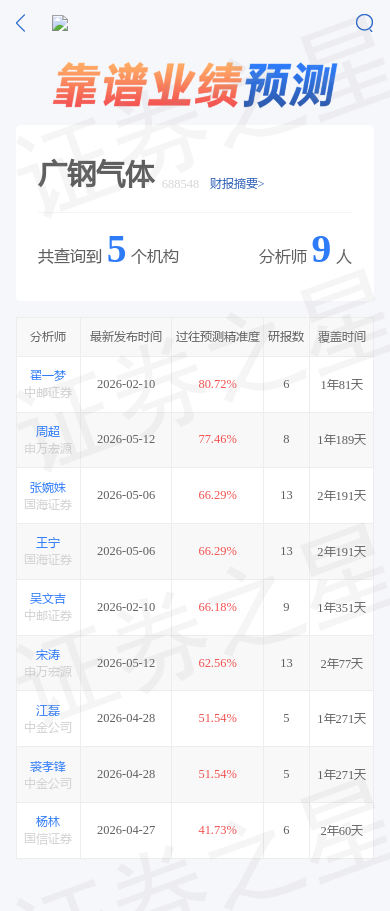Open the search magnifier icon
Viewport: 390px width, 911px height.
coord(364,23)
